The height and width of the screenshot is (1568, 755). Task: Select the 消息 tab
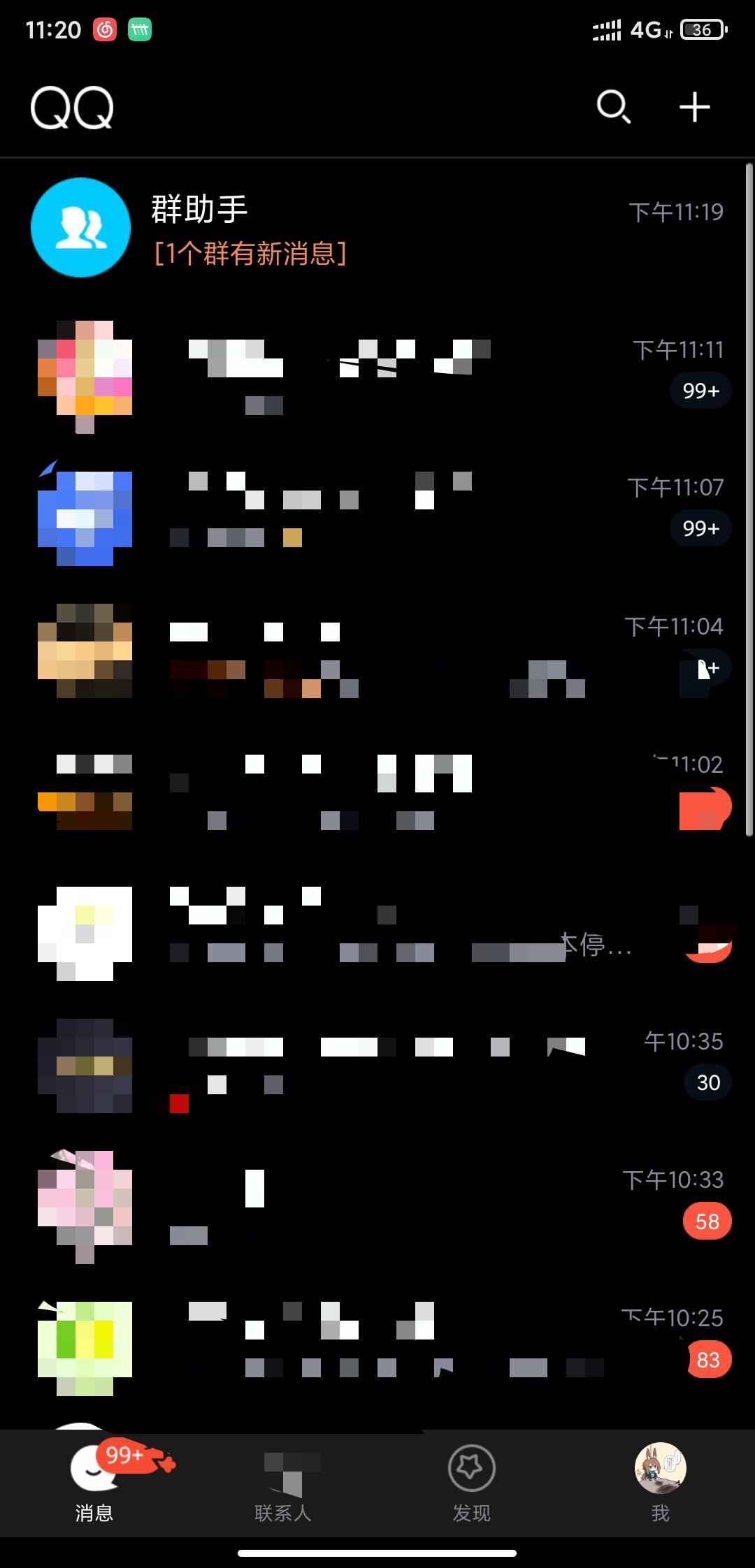coord(94,1484)
